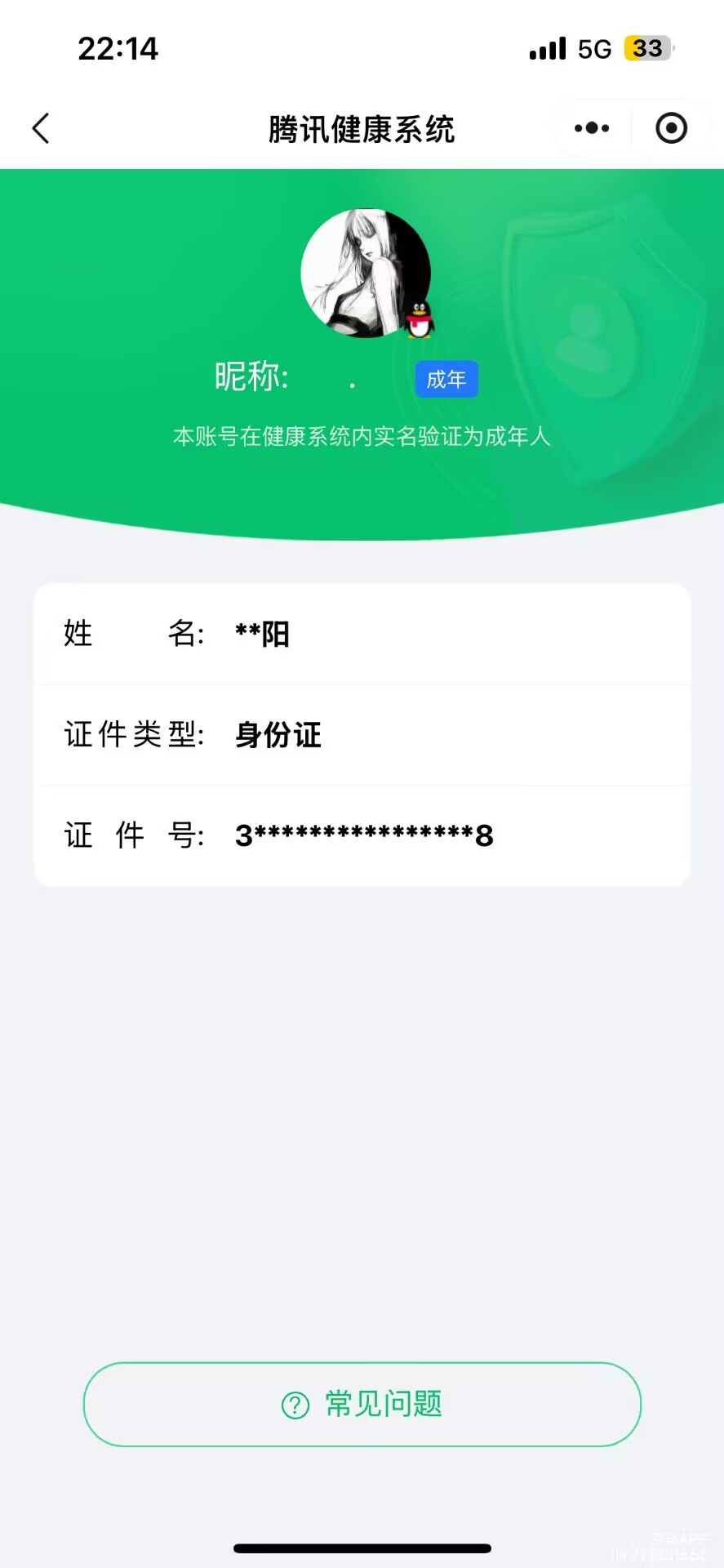
Task: Tap the 身份证 document type value
Action: (x=278, y=735)
